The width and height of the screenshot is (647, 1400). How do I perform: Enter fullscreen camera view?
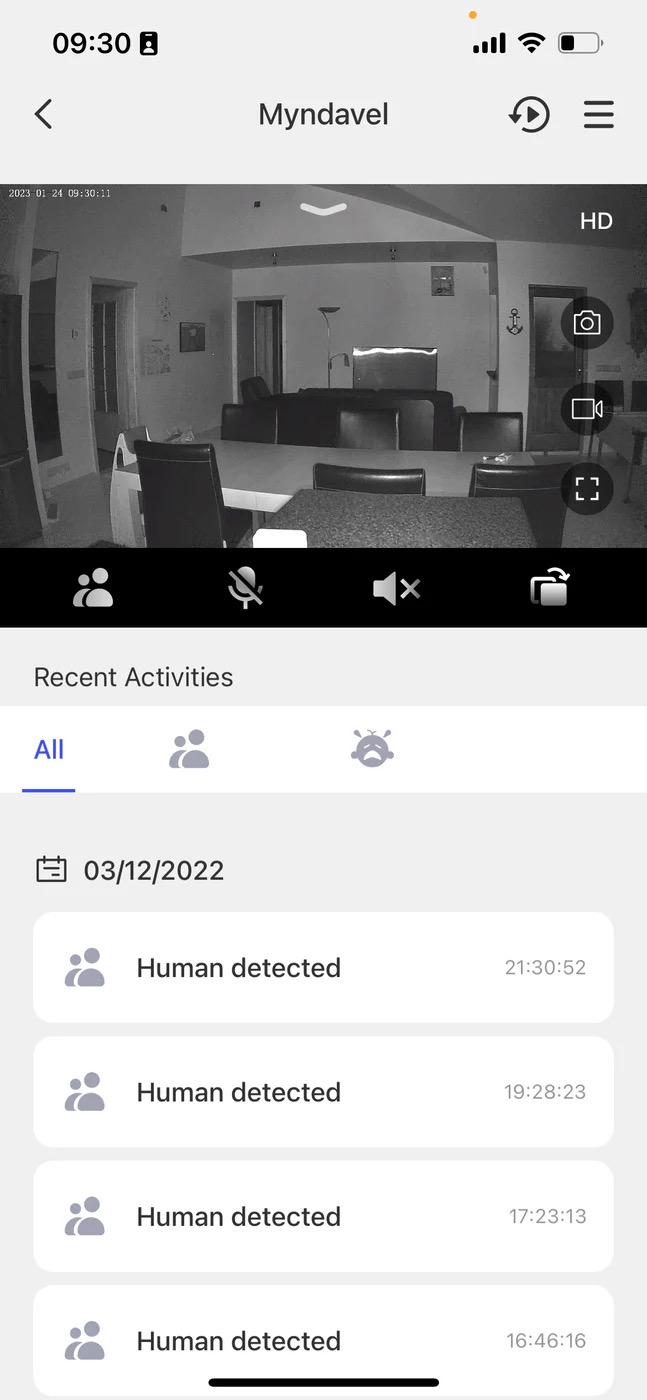coord(587,488)
